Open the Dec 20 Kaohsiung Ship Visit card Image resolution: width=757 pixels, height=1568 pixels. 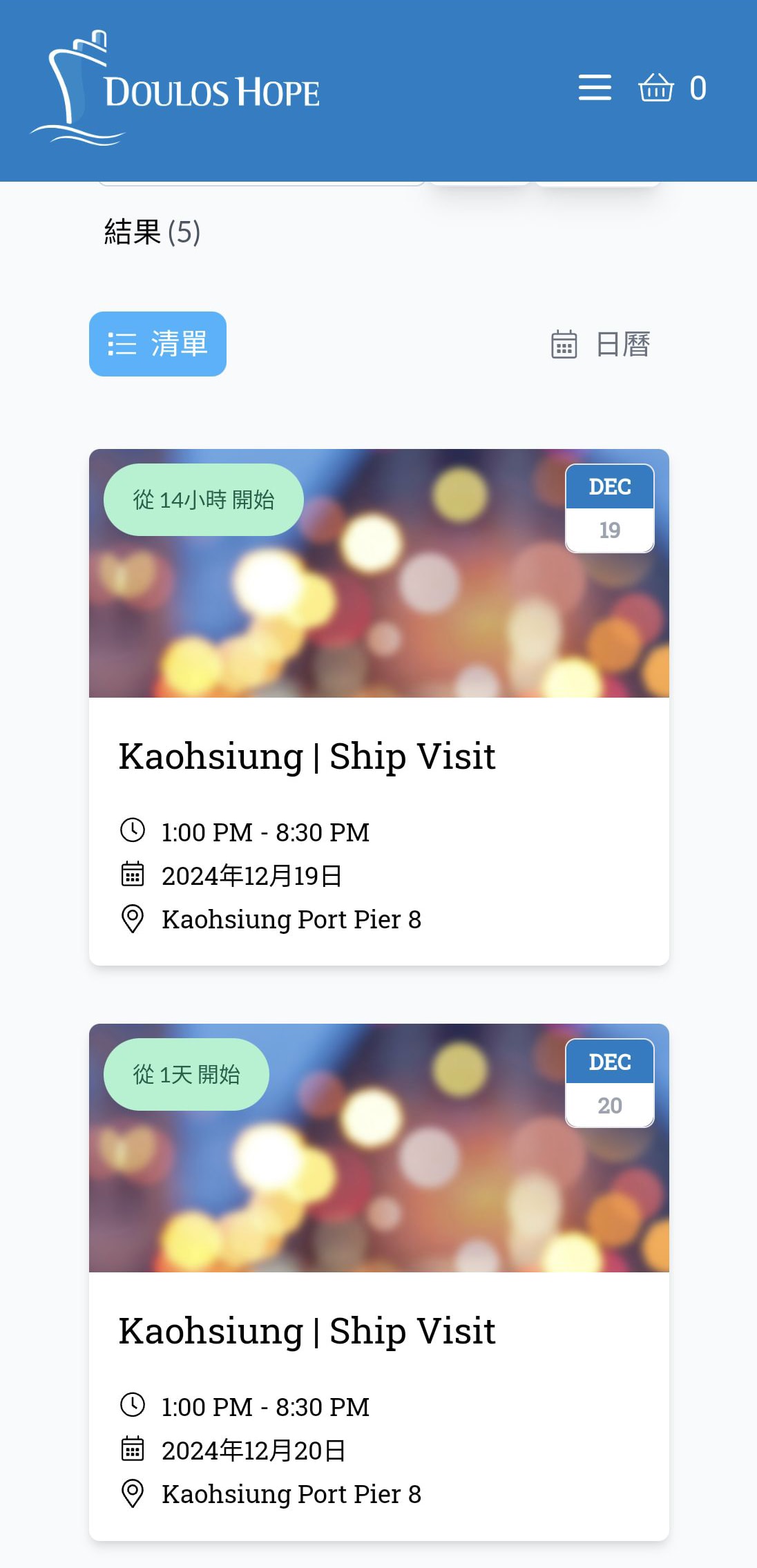pyautogui.click(x=307, y=1330)
